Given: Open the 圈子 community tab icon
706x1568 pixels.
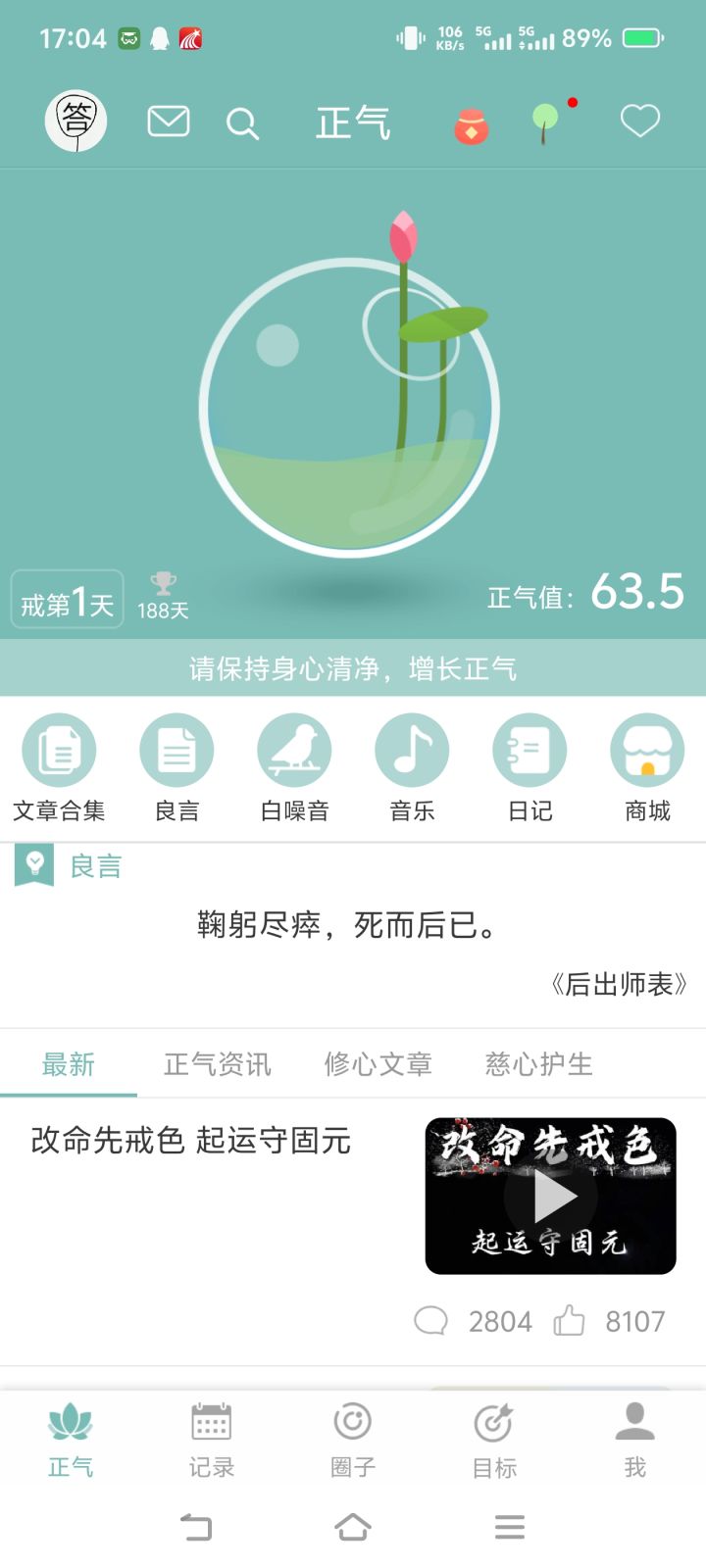Looking at the screenshot, I should (x=352, y=1436).
